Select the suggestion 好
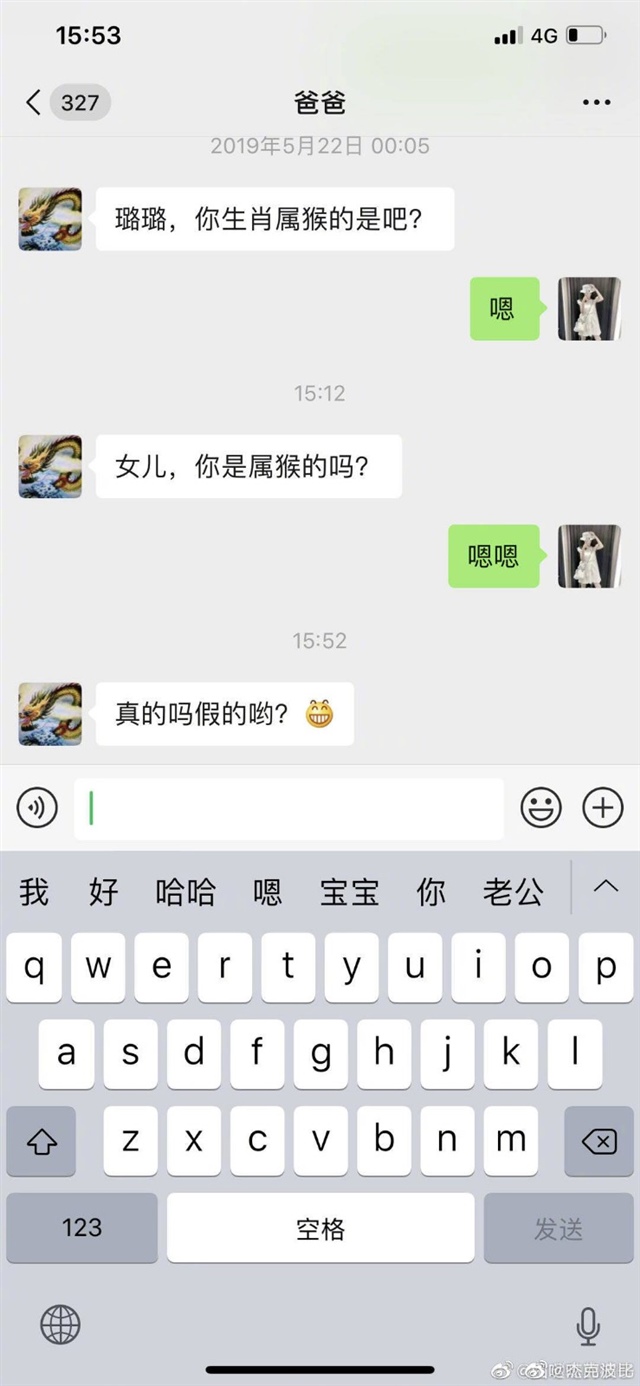The image size is (640, 1386). click(103, 891)
